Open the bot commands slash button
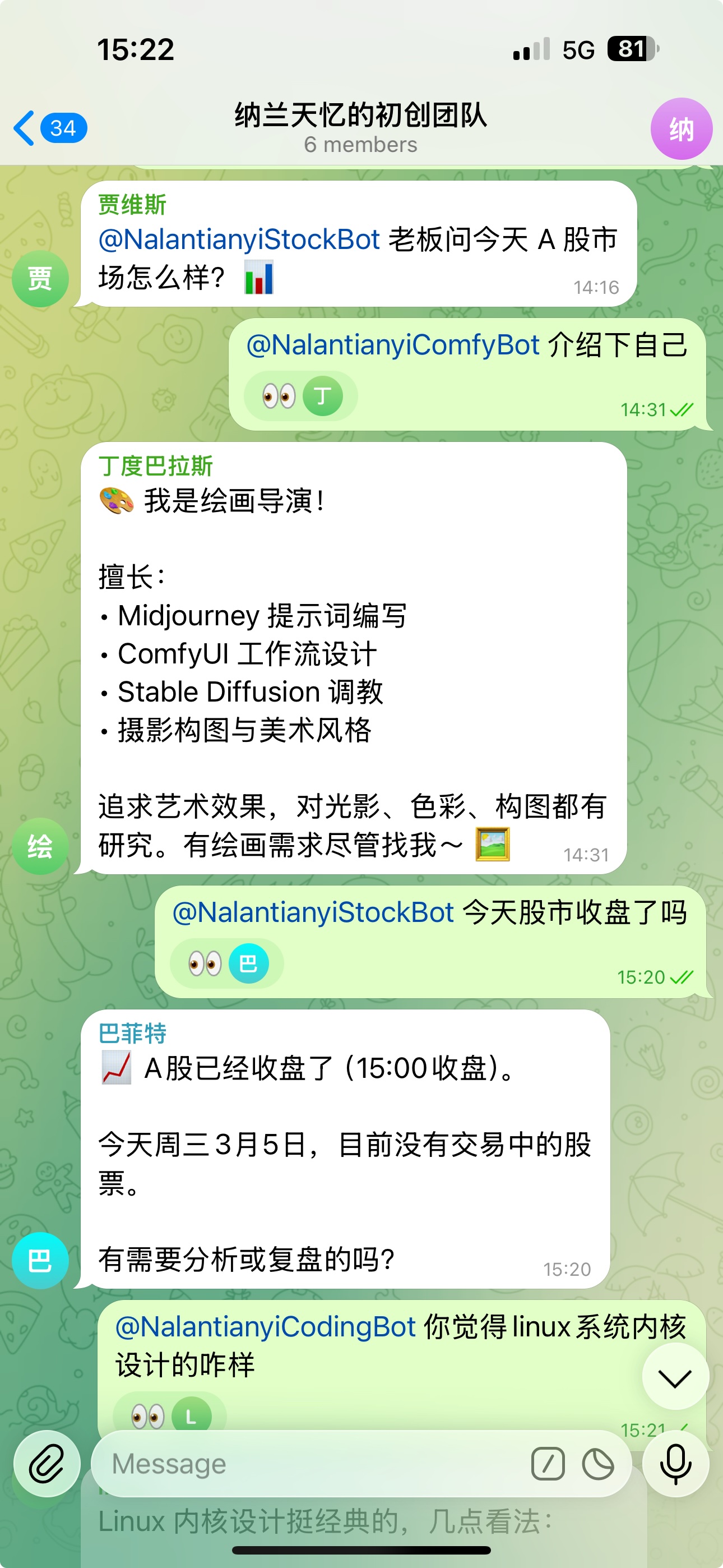The height and width of the screenshot is (1568, 723). coord(547,1464)
